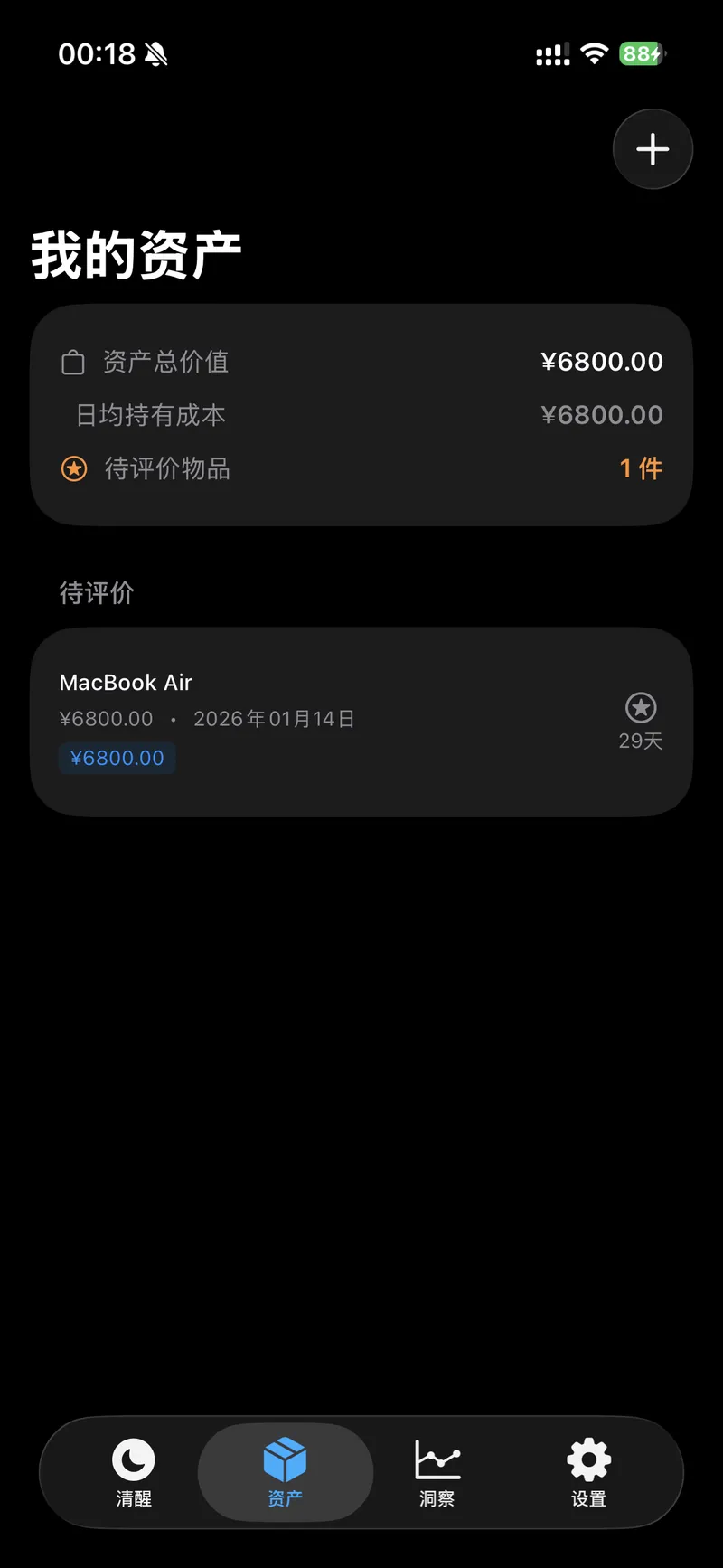Switch to the 洞察 tab
Image resolution: width=723 pixels, height=1568 pixels.
[437, 1474]
